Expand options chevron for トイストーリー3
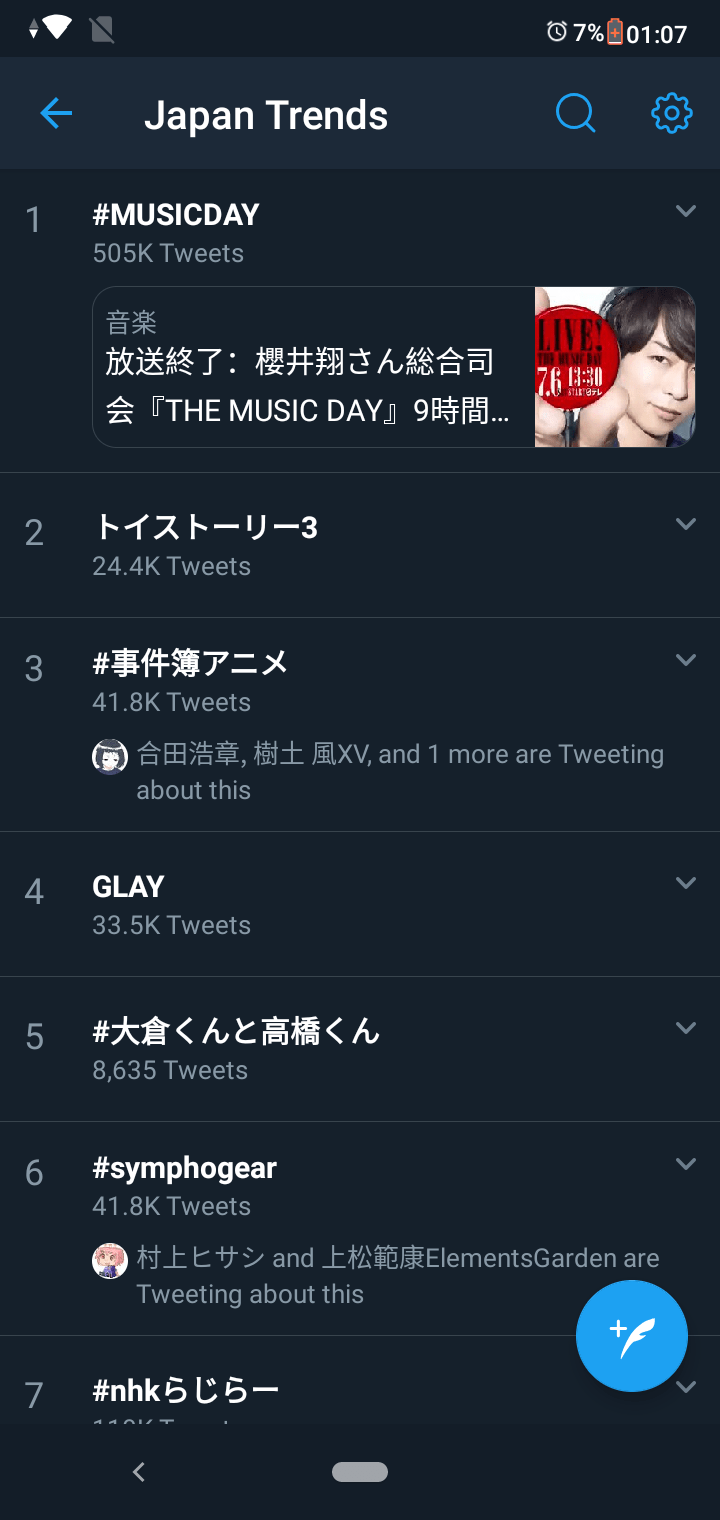 click(x=685, y=524)
